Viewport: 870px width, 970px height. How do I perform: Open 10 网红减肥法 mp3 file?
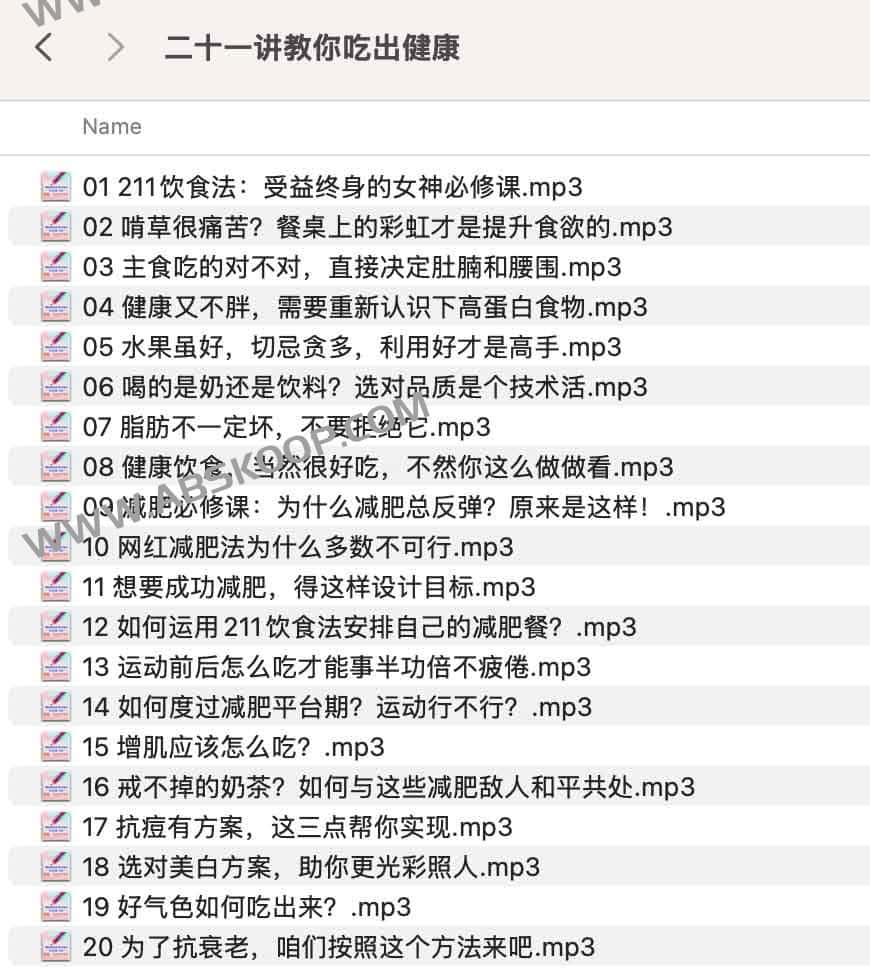click(298, 547)
